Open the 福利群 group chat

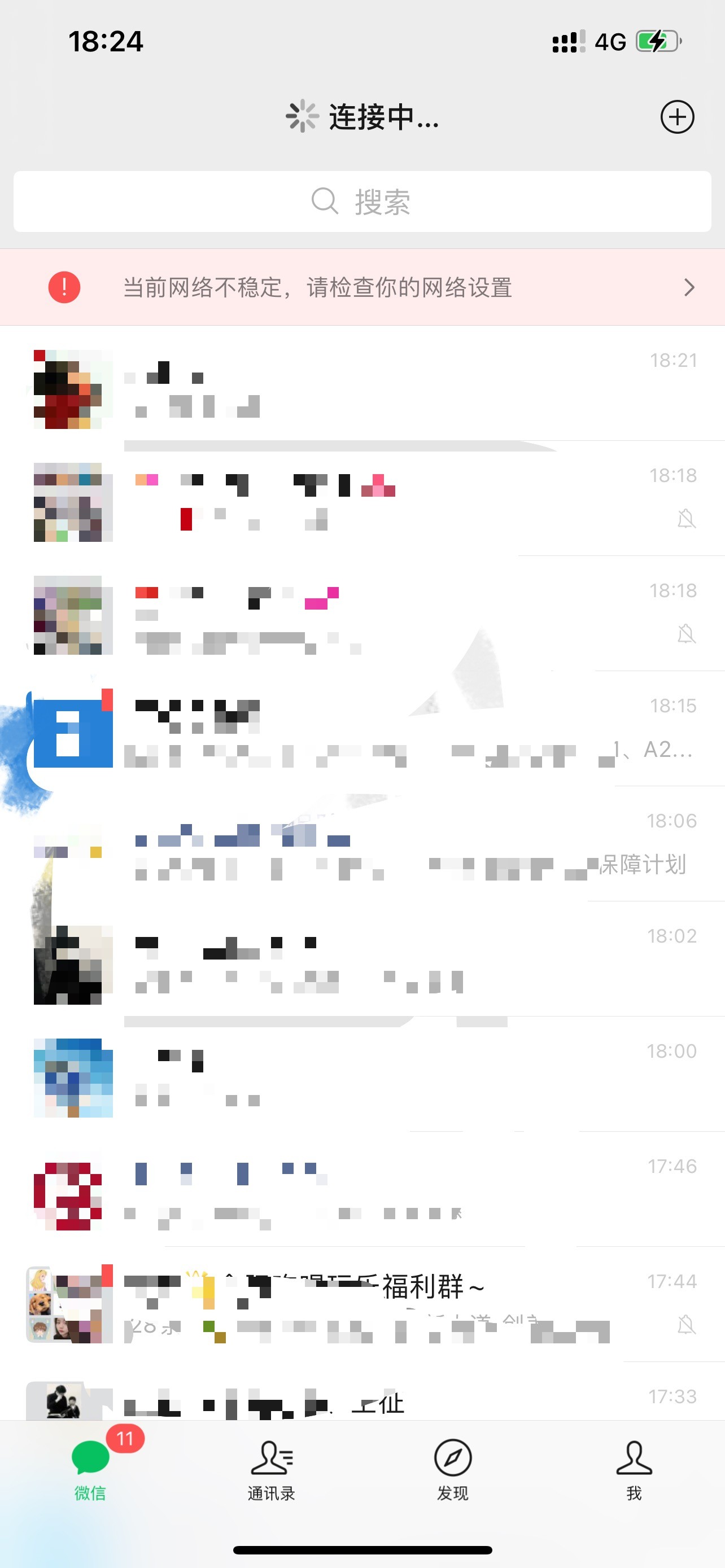pyautogui.click(x=362, y=1304)
